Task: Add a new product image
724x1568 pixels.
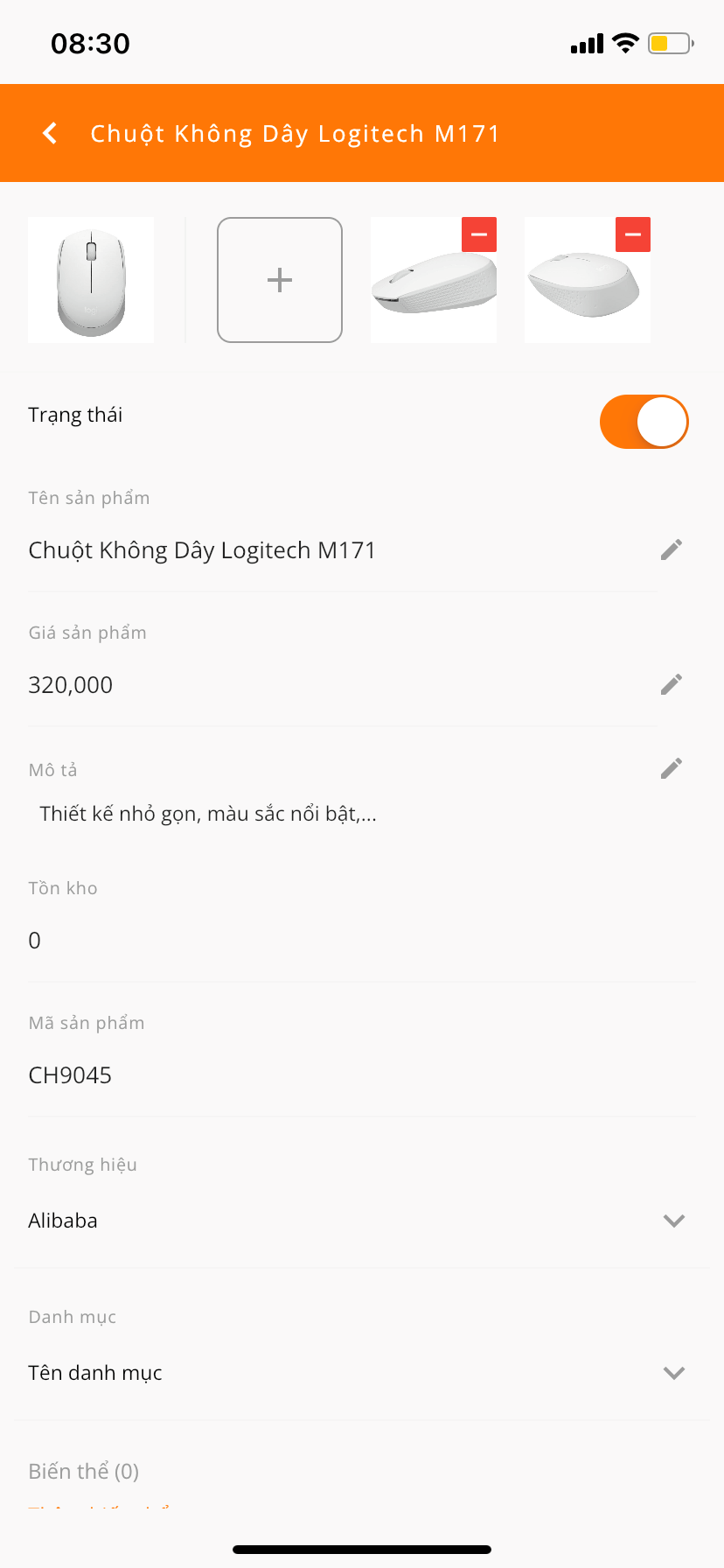Action: 280,280
